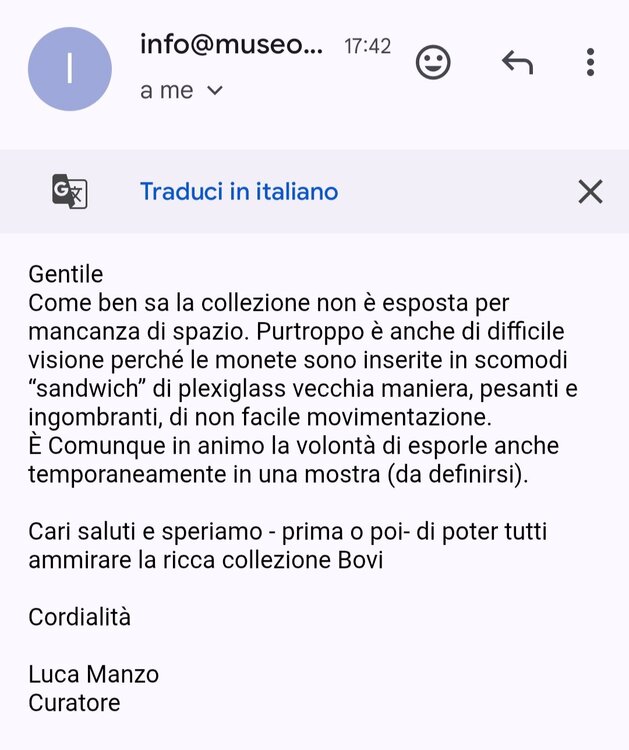Open the sender's avatar profile

(69, 69)
